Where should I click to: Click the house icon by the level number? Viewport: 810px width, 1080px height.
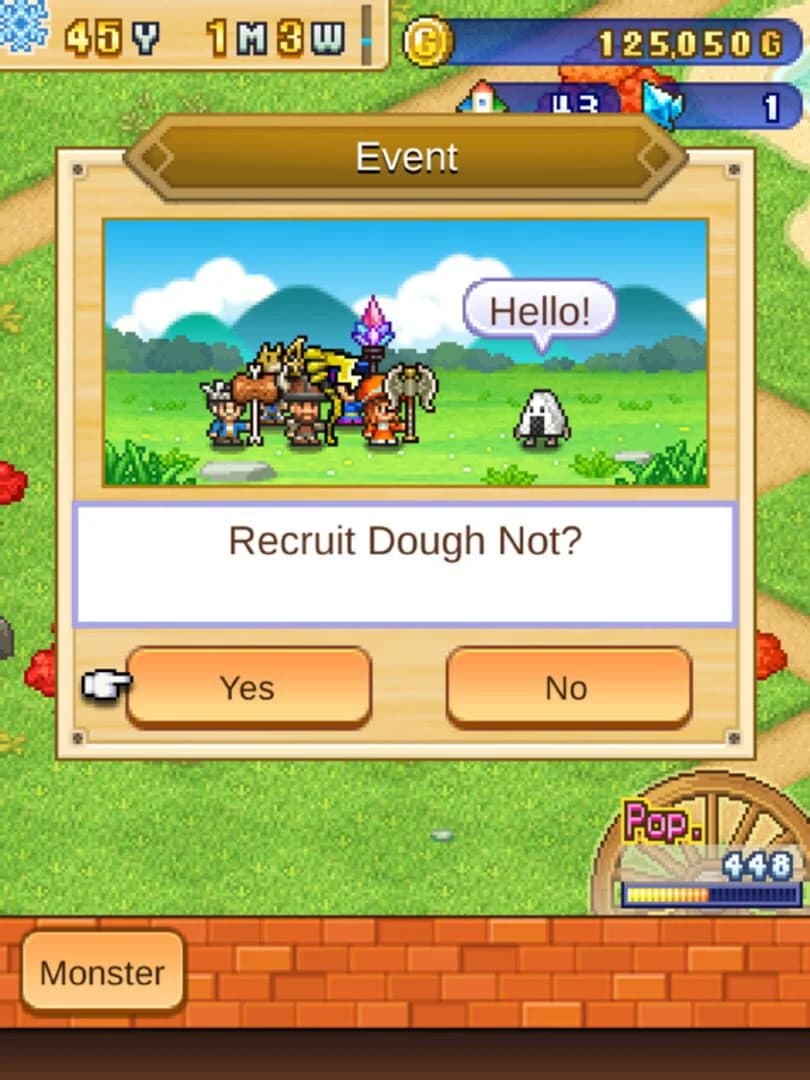coord(482,99)
